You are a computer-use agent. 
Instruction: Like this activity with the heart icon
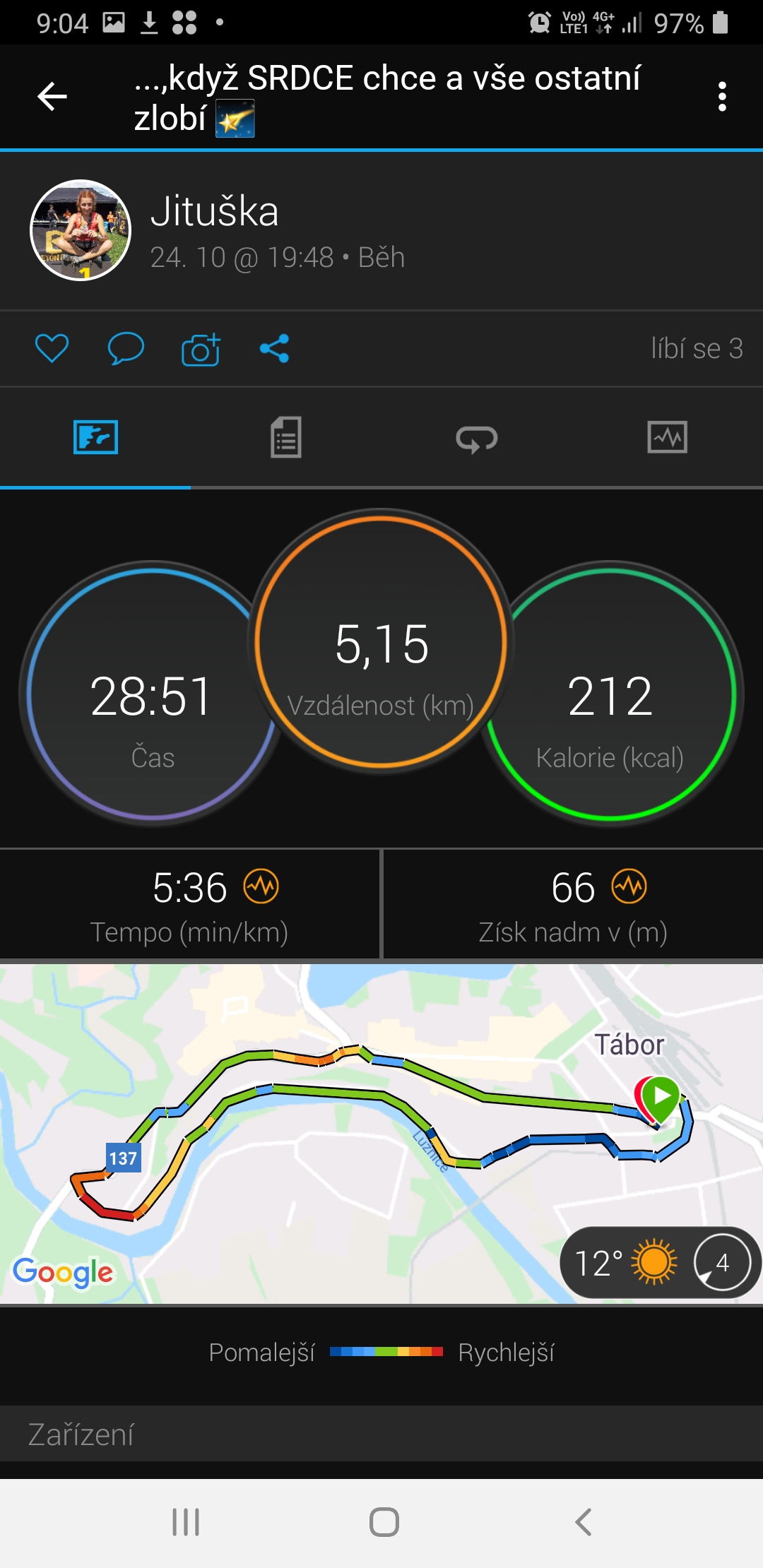[x=52, y=348]
